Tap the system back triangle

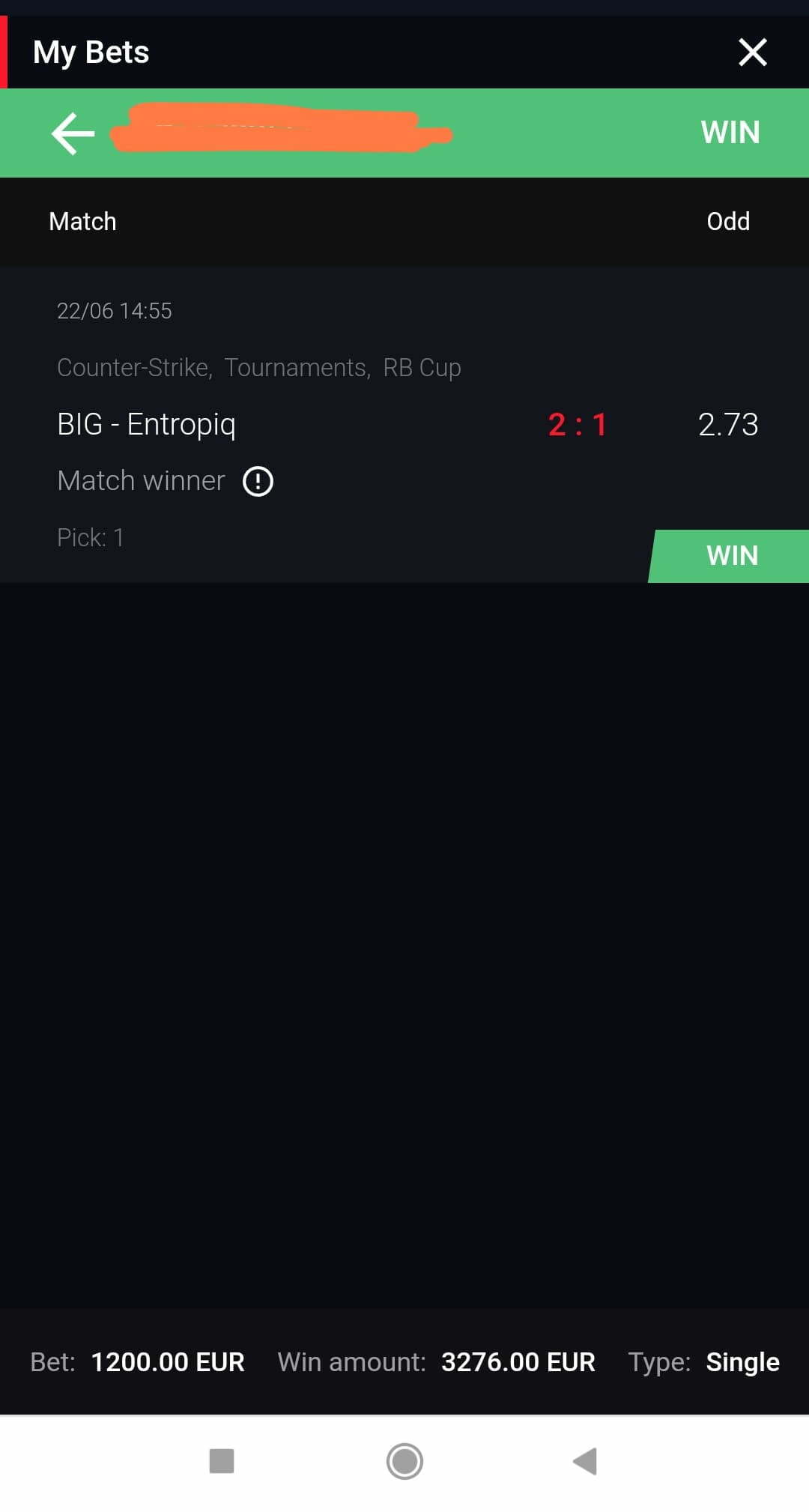(585, 1461)
